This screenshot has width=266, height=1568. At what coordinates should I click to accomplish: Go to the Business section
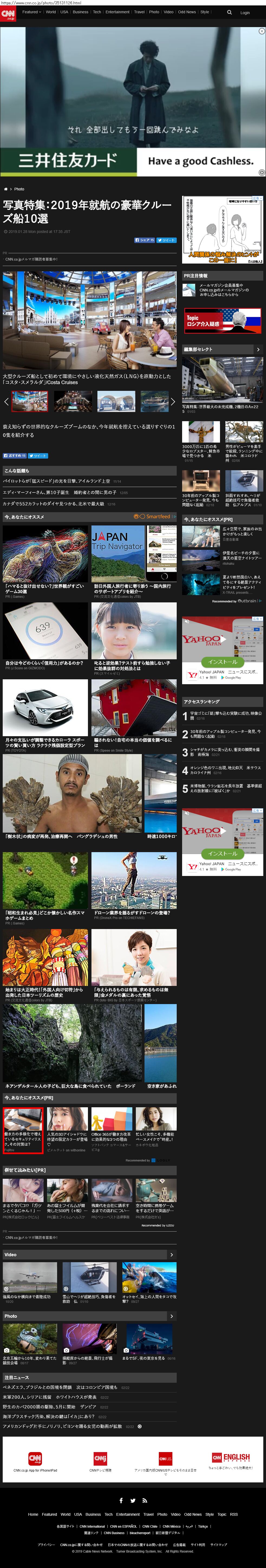pos(80,12)
